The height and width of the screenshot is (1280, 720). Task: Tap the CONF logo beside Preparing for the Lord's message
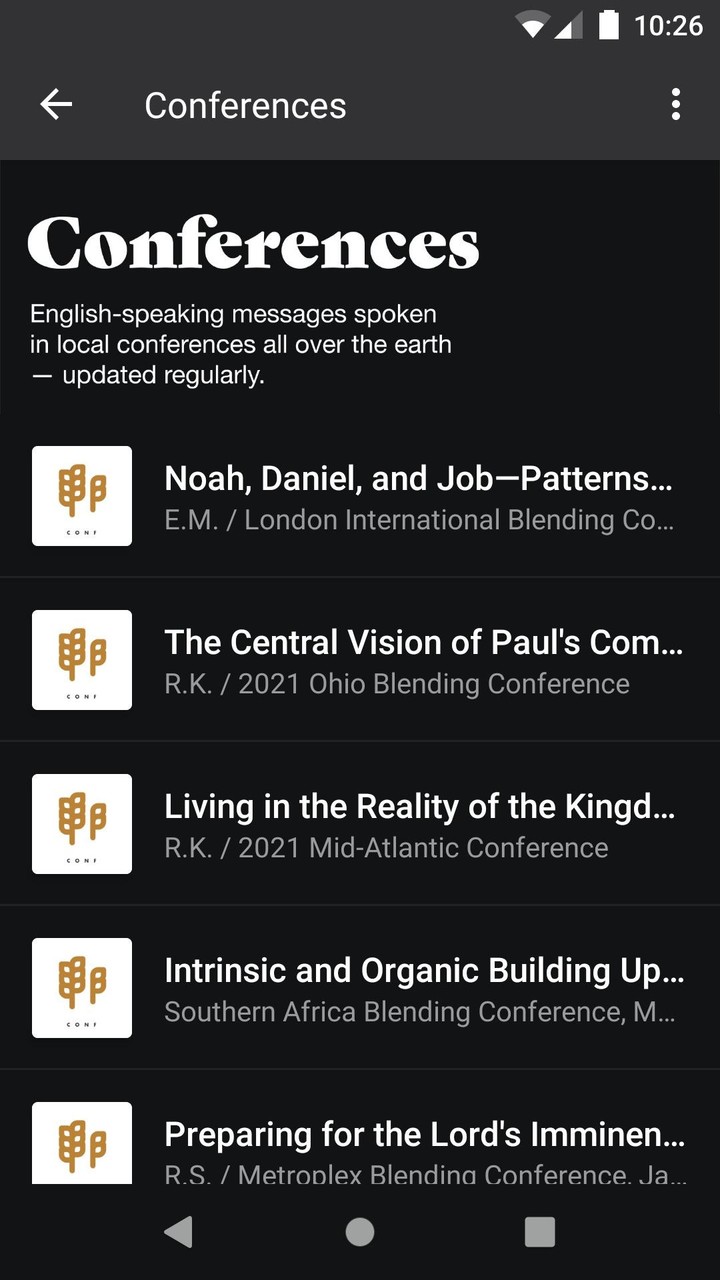[x=81, y=1143]
